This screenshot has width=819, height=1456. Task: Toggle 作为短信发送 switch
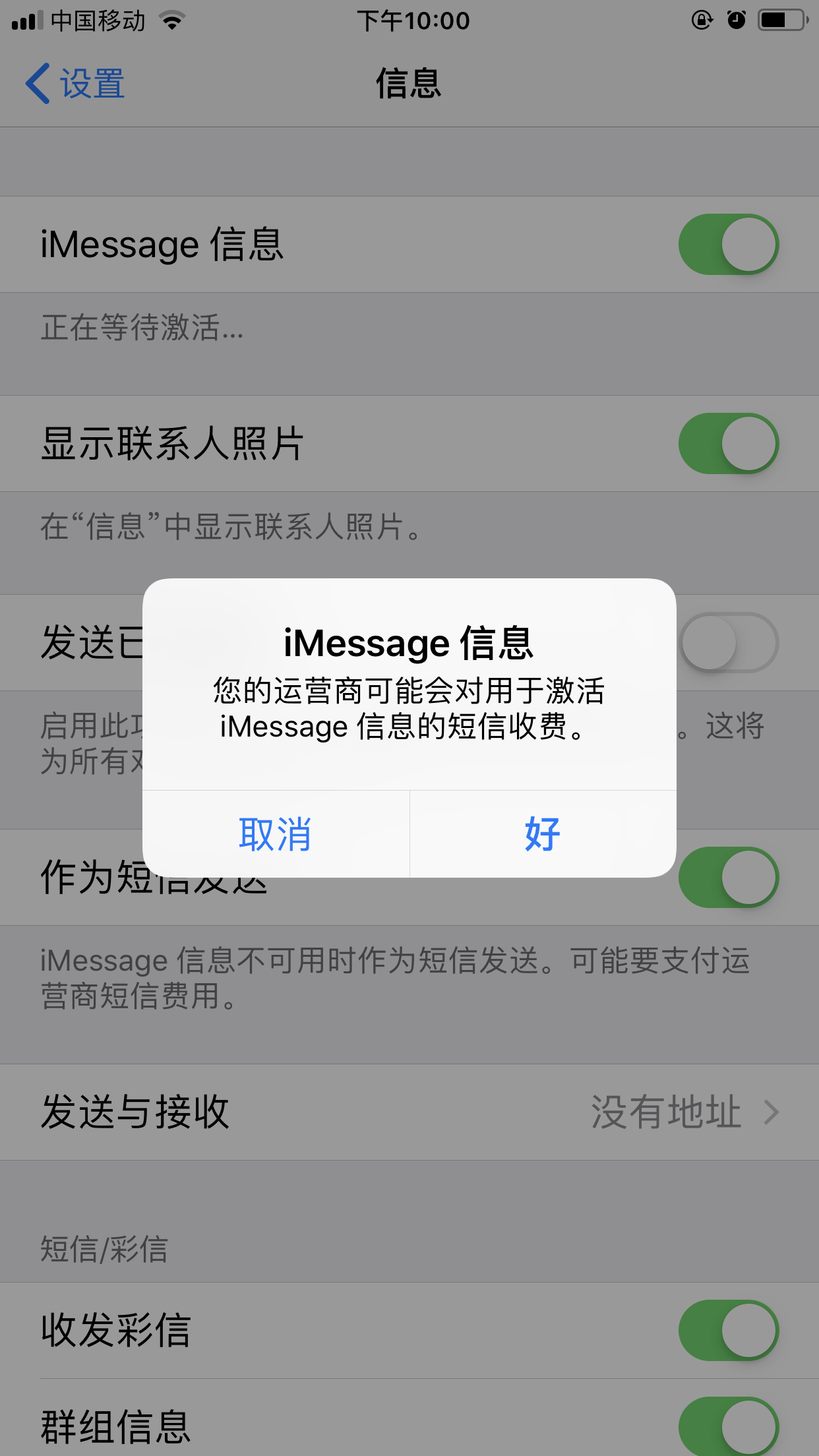point(729,878)
